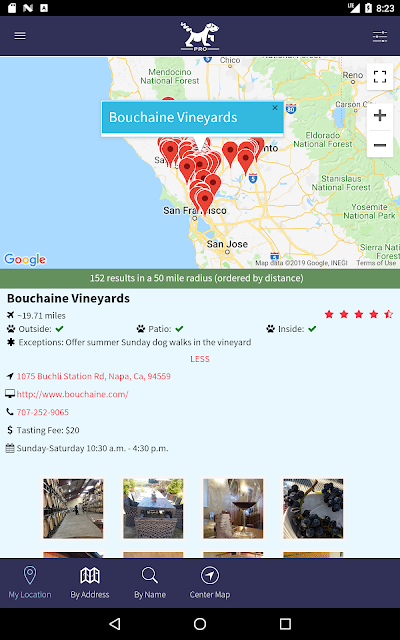Search By Name
400x640 pixels.
click(x=150, y=582)
